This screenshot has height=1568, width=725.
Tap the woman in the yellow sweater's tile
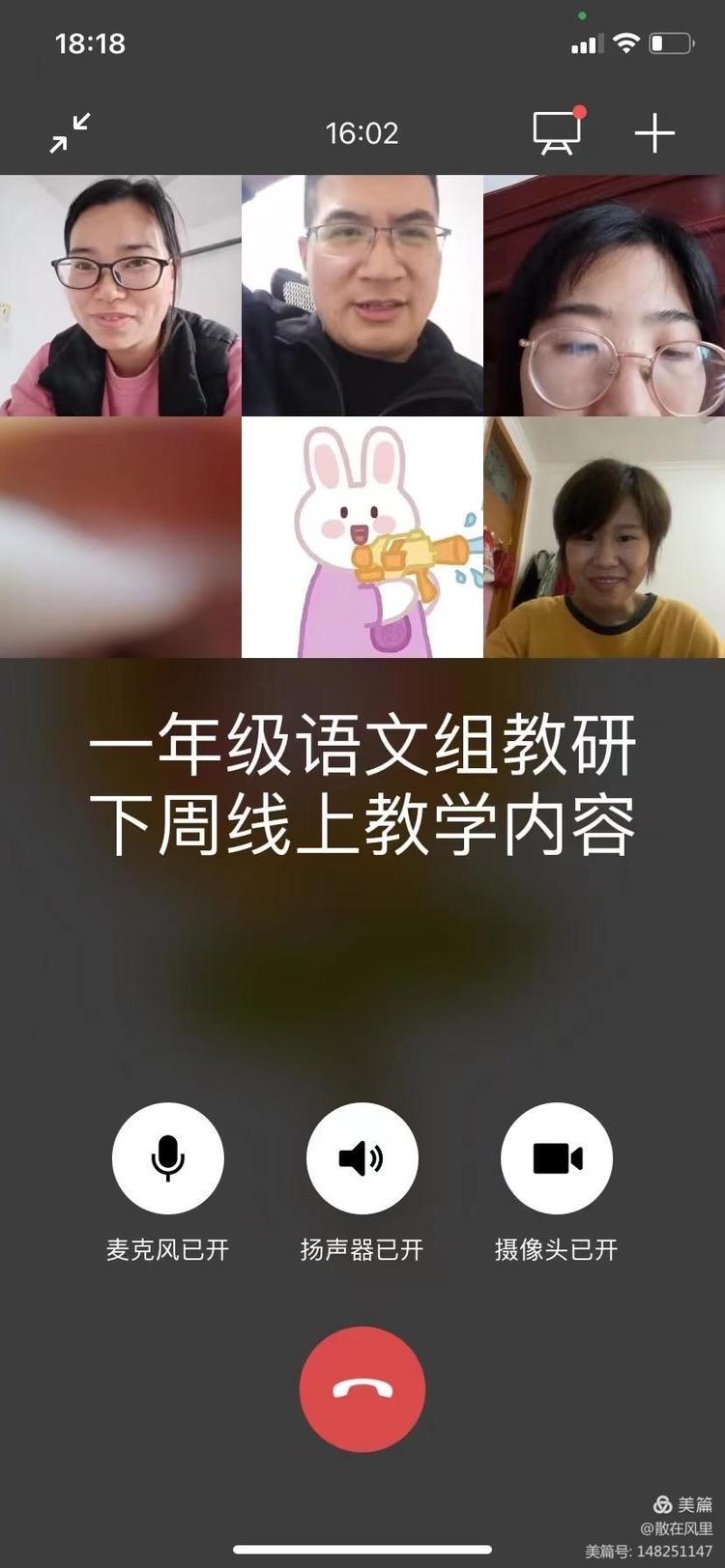[604, 537]
